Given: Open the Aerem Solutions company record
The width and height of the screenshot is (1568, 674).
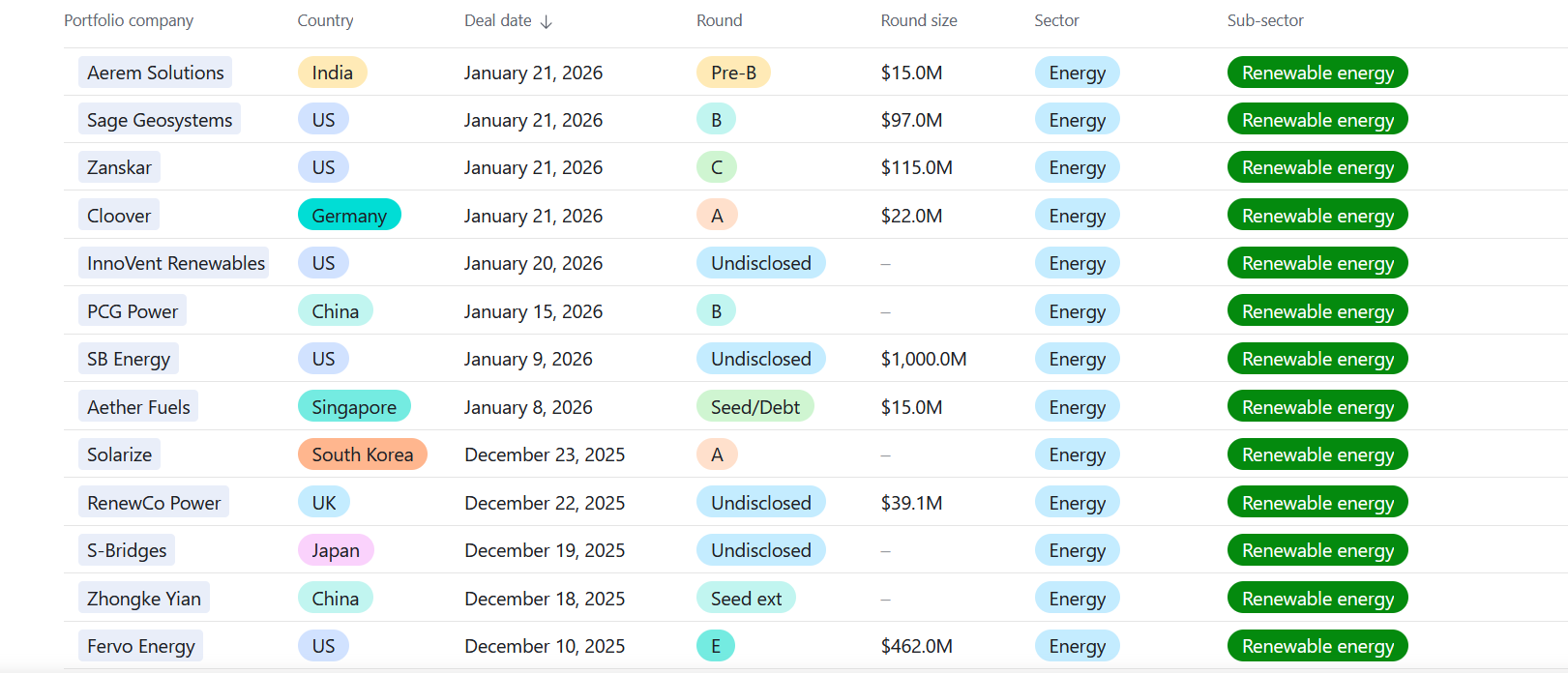Looking at the screenshot, I should [155, 73].
